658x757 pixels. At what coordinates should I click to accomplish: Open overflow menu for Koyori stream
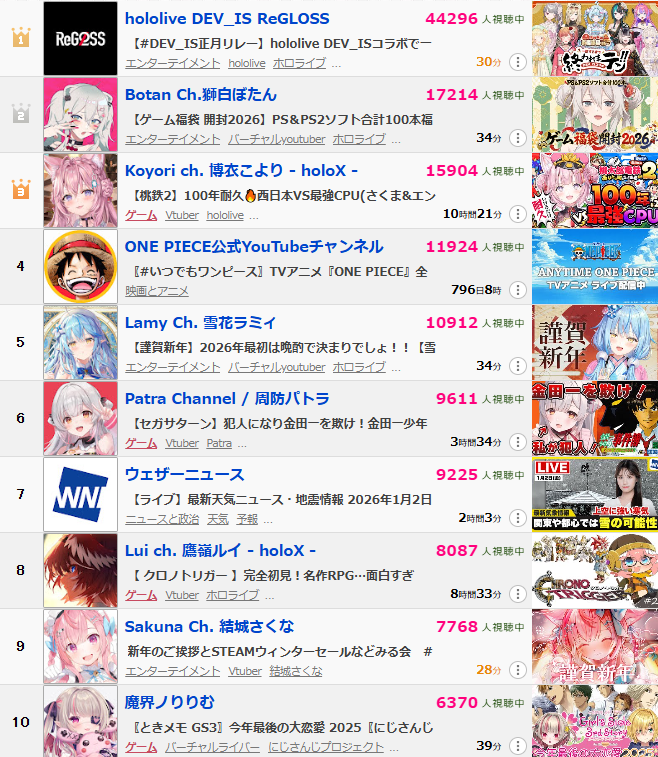tap(517, 214)
